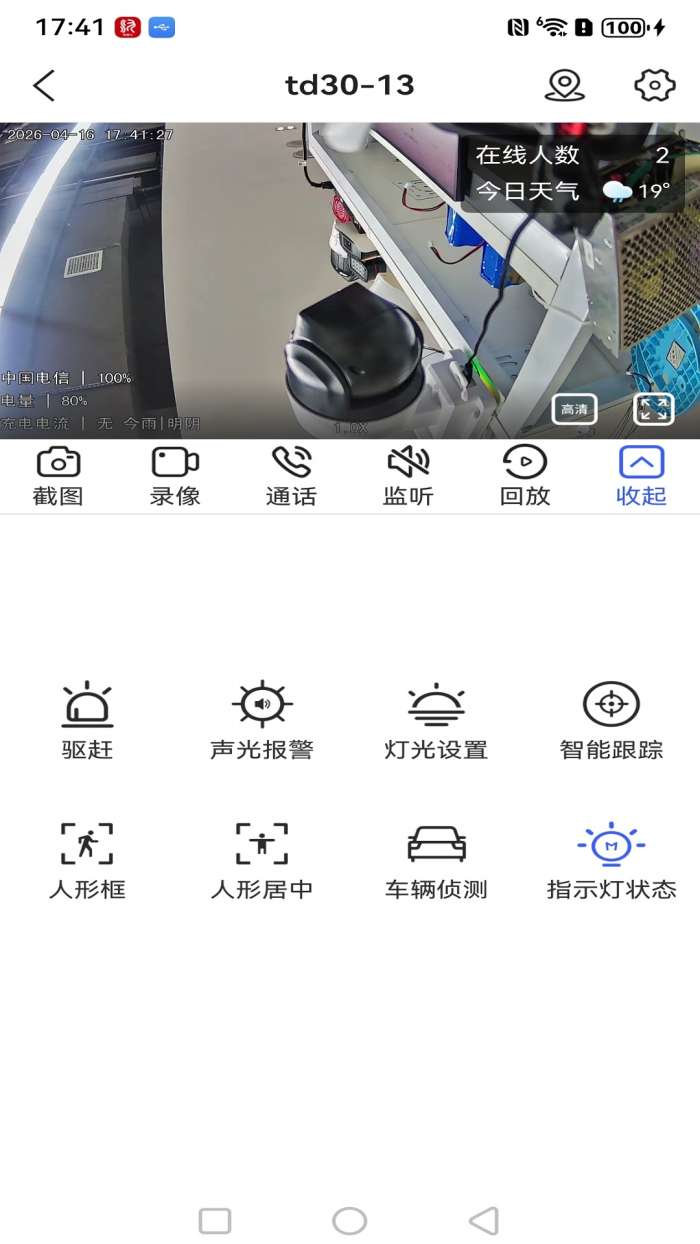The height and width of the screenshot is (1244, 700).
Task: Collapse the panel with 收起
Action: point(641,476)
